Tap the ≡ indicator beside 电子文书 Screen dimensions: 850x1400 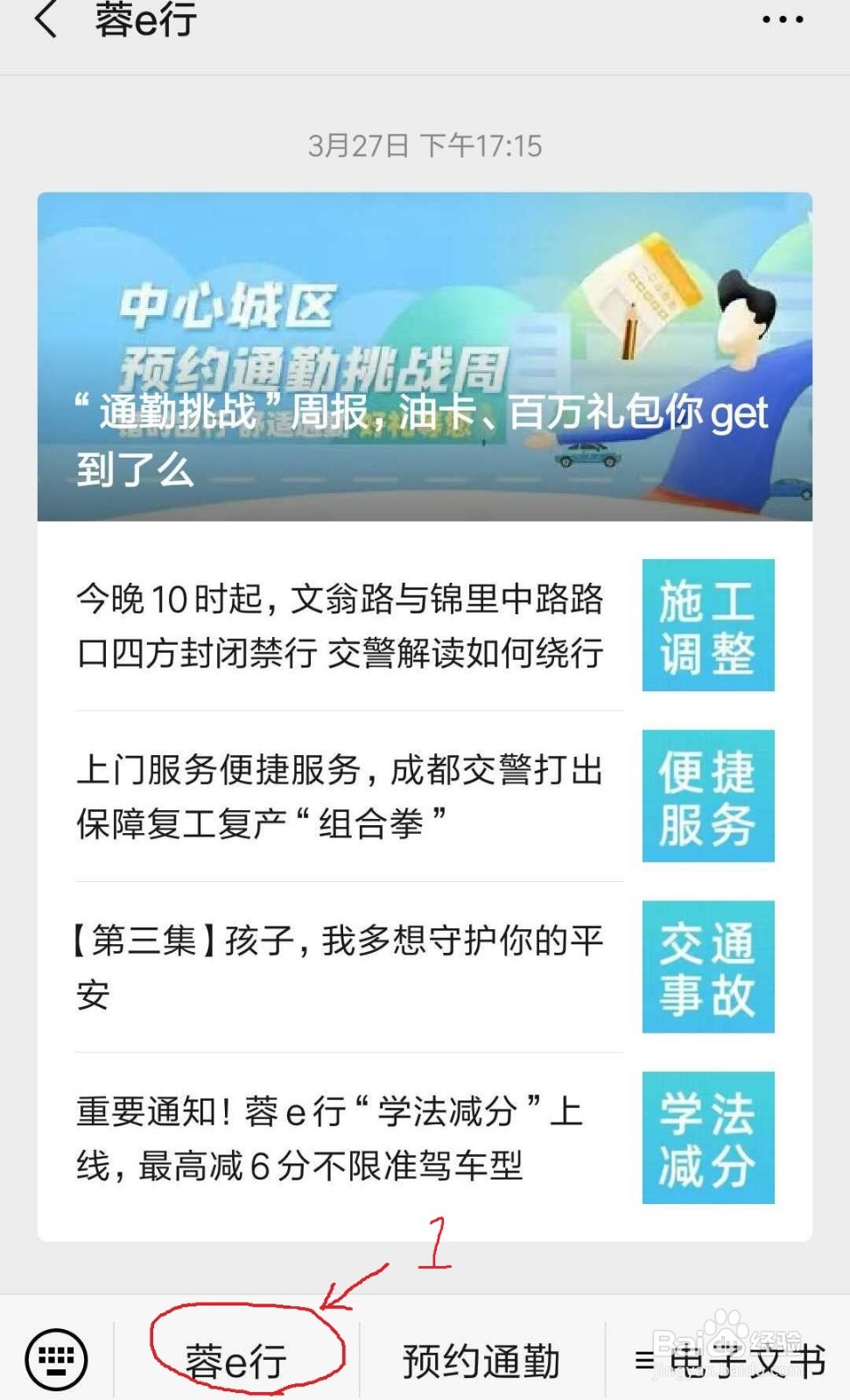(645, 1361)
